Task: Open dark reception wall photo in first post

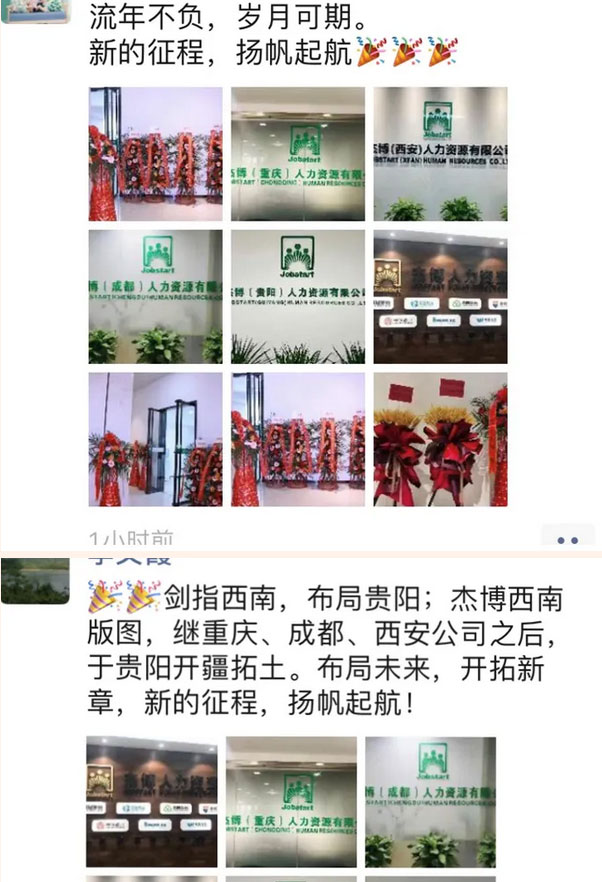Action: tap(440, 297)
